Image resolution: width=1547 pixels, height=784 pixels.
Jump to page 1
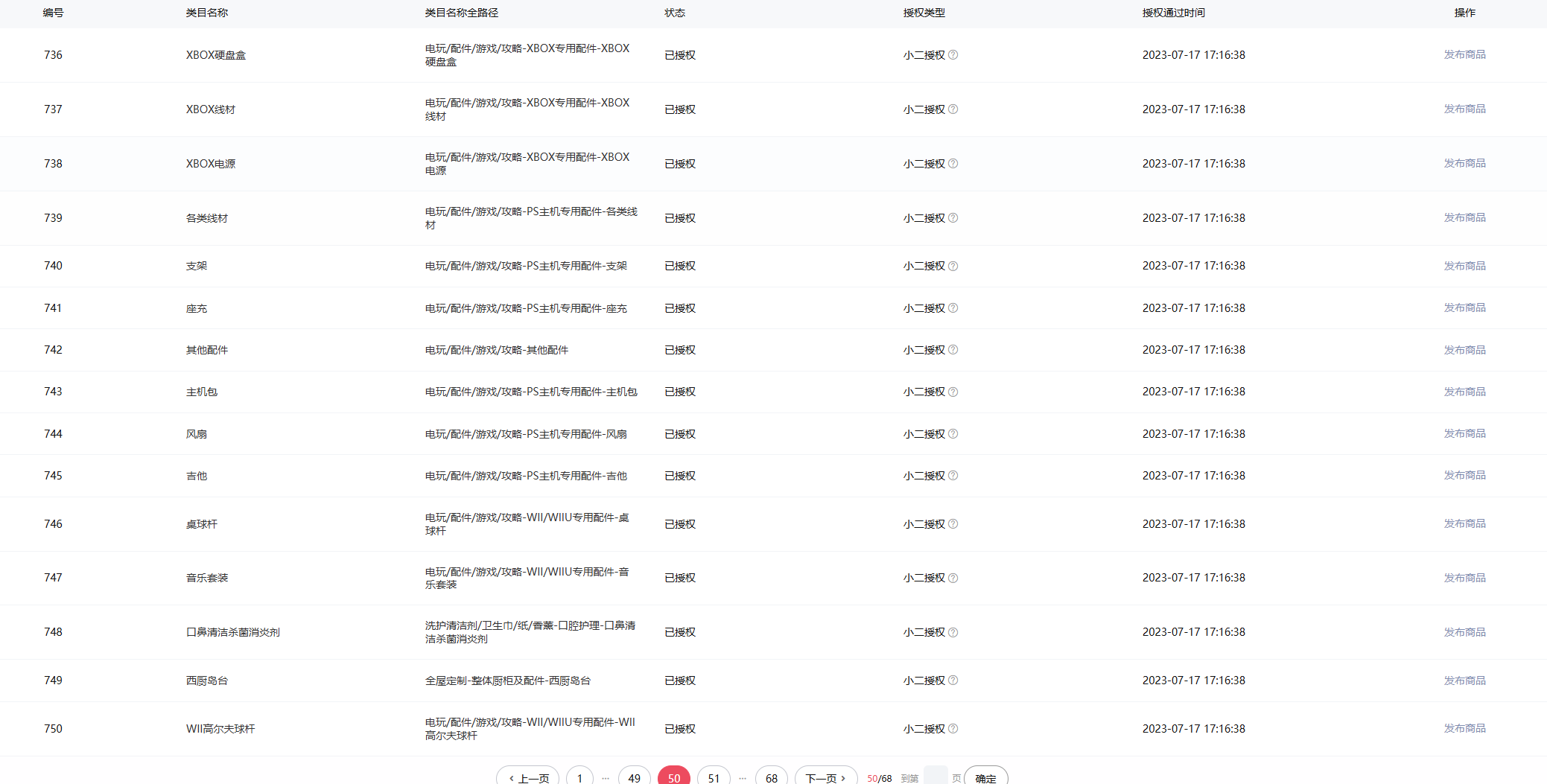579,777
